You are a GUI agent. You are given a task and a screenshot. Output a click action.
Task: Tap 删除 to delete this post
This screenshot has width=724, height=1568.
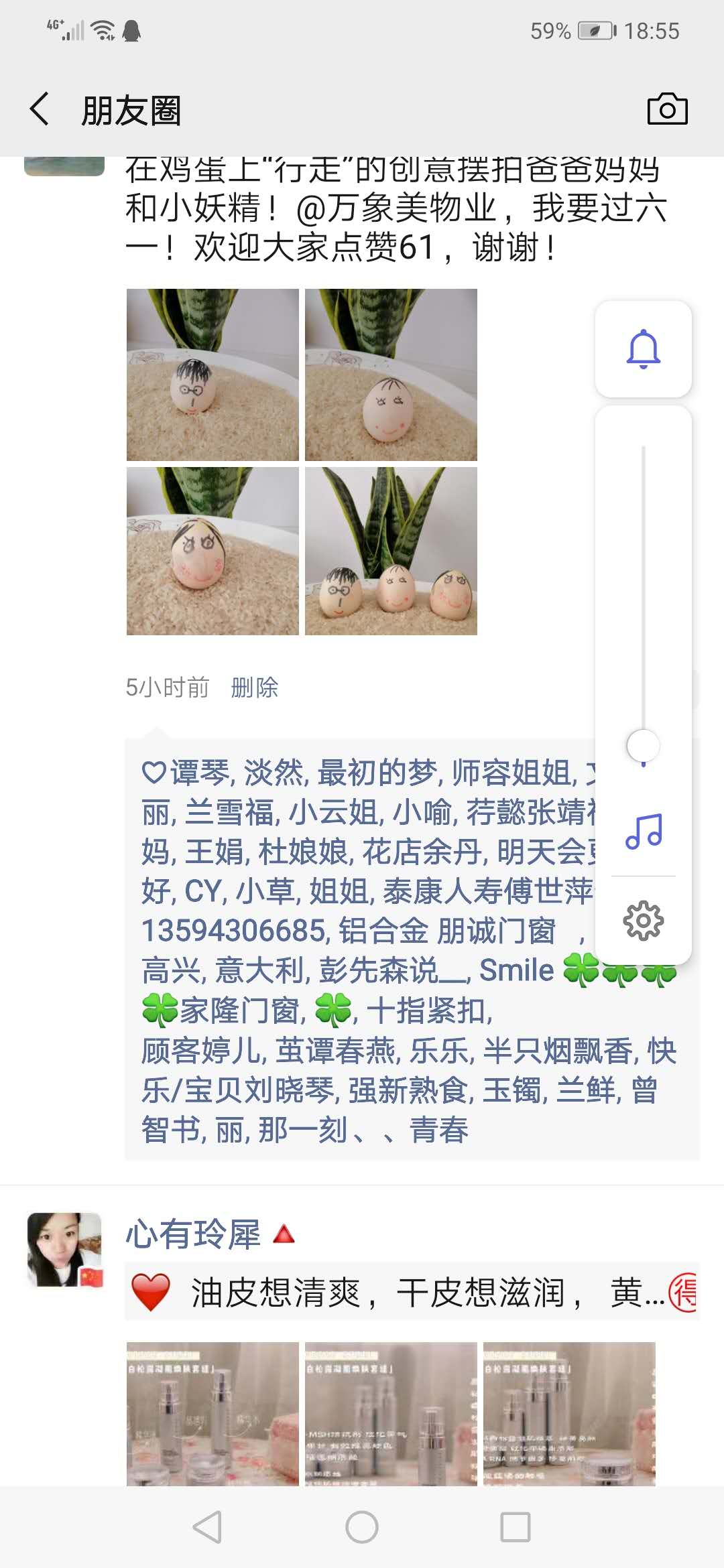tap(254, 688)
